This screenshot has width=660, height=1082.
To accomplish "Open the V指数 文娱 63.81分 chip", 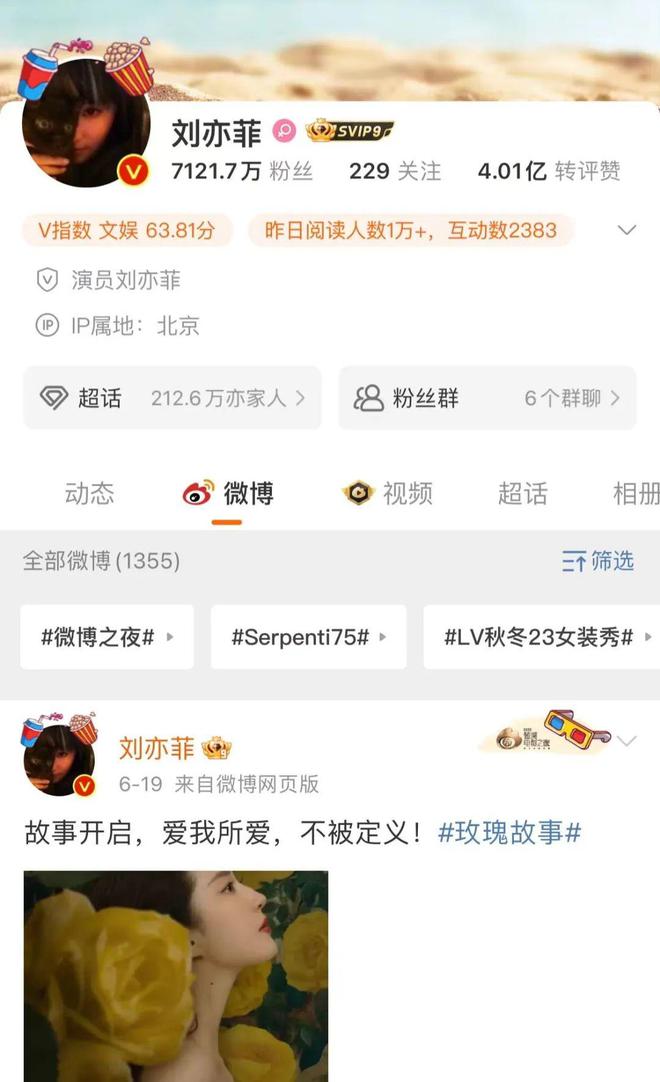I will 127,230.
